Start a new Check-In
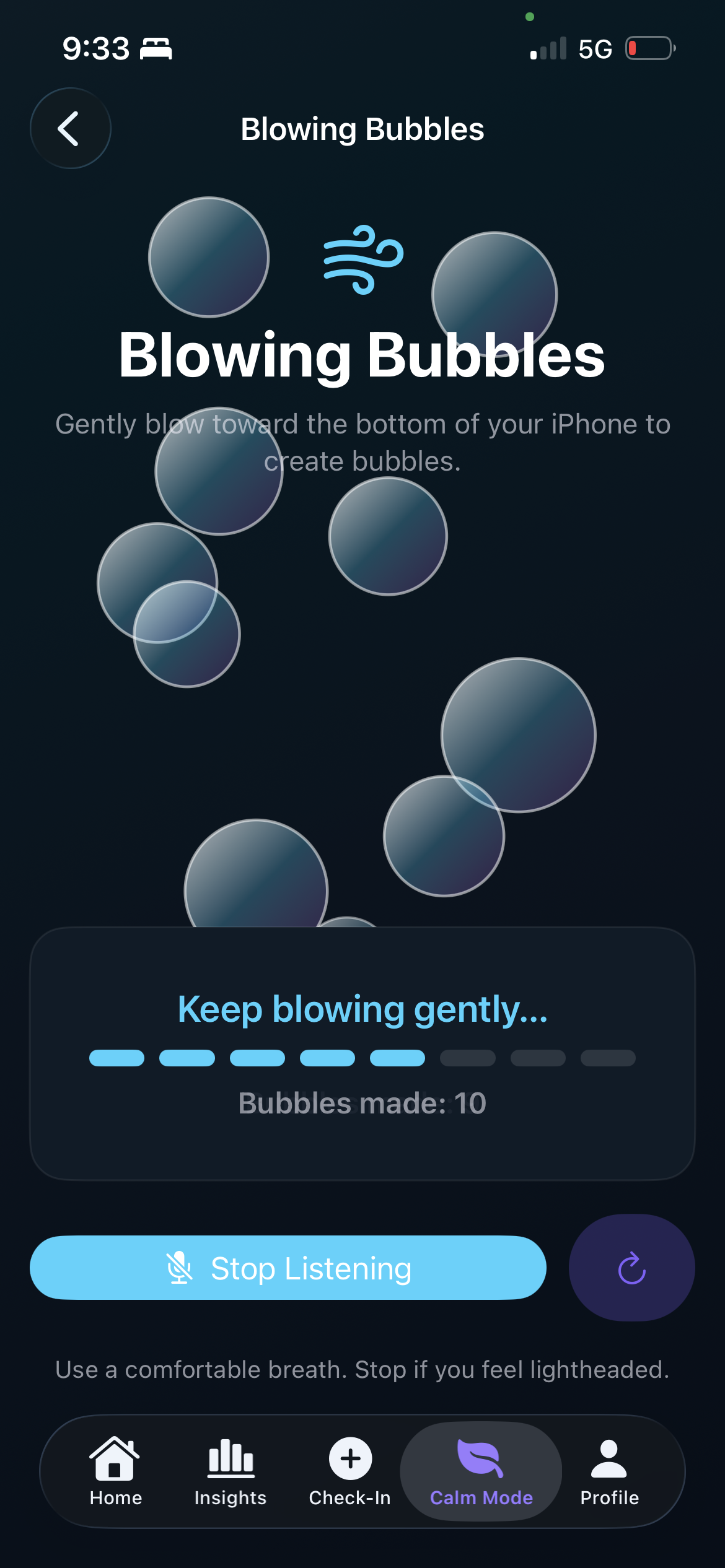Viewport: 725px width, 1568px height. tap(350, 1471)
